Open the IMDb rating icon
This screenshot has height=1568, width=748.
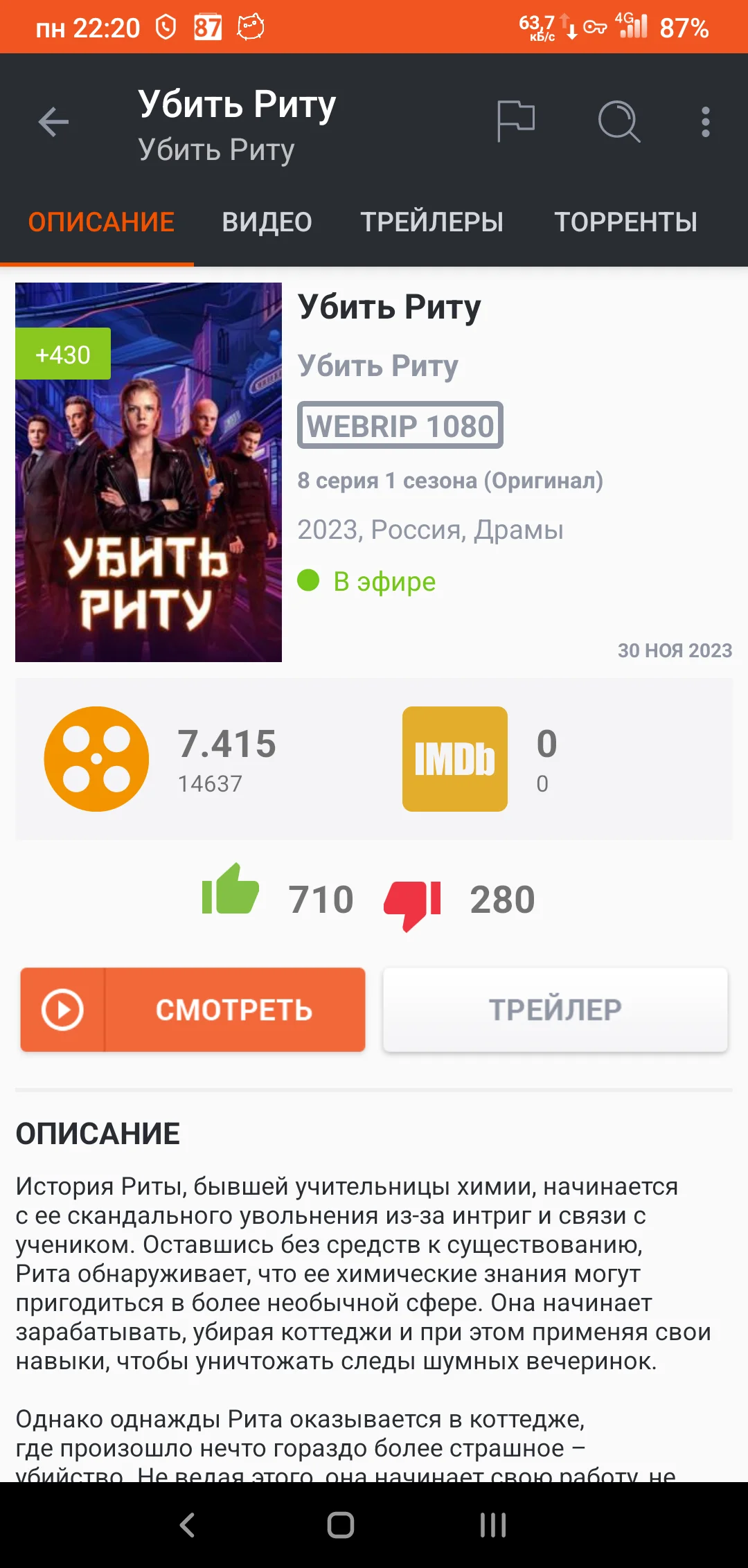click(454, 760)
